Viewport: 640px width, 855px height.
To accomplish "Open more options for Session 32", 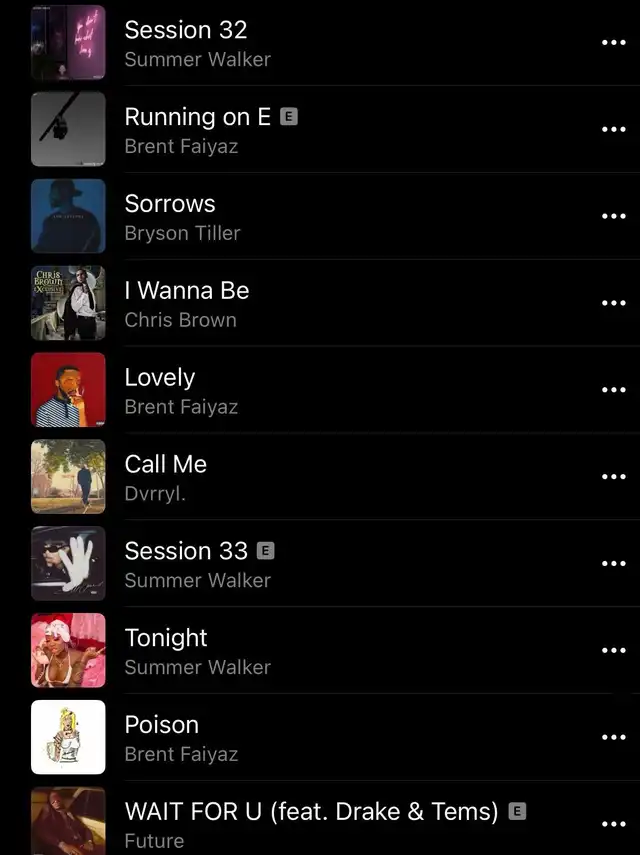I will coord(613,43).
